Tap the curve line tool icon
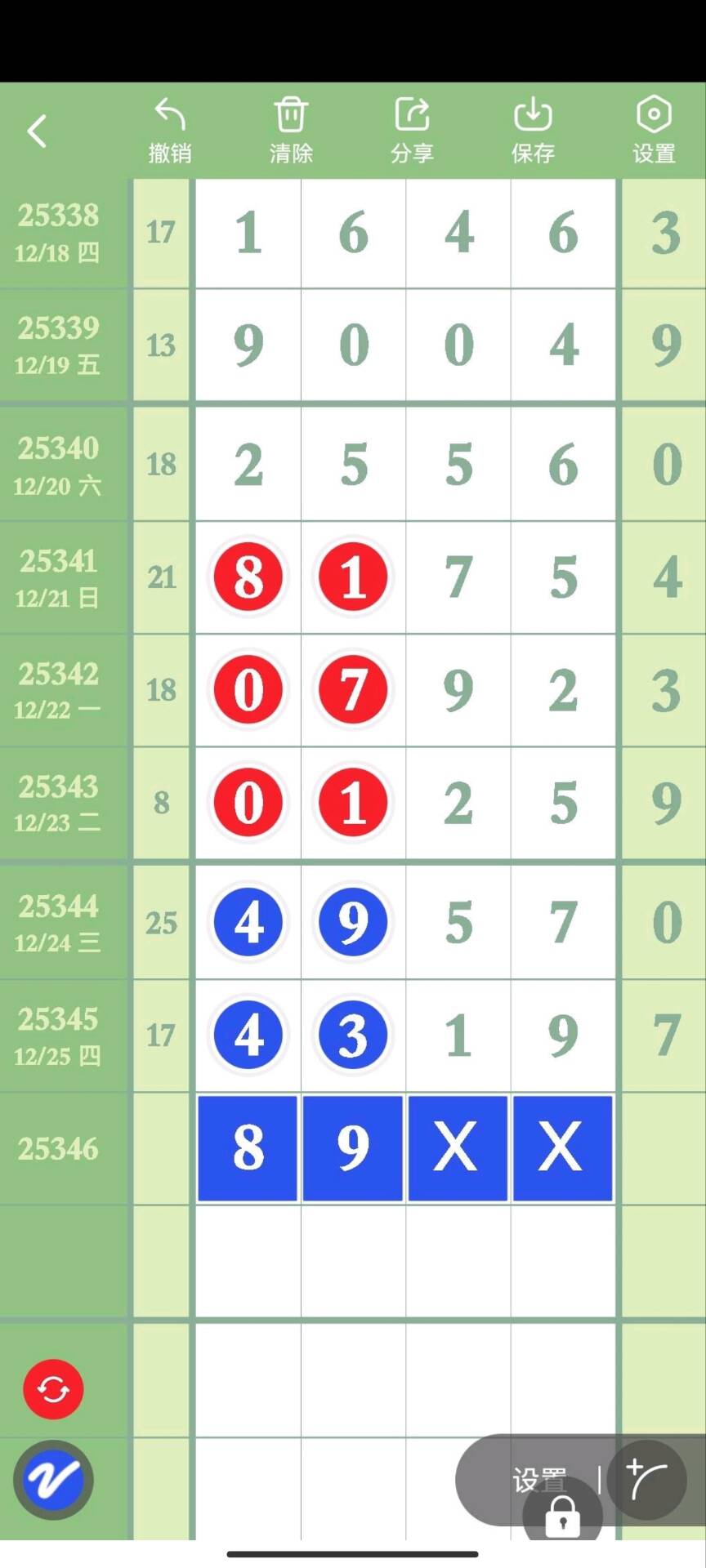This screenshot has width=706, height=1568. 646,1480
